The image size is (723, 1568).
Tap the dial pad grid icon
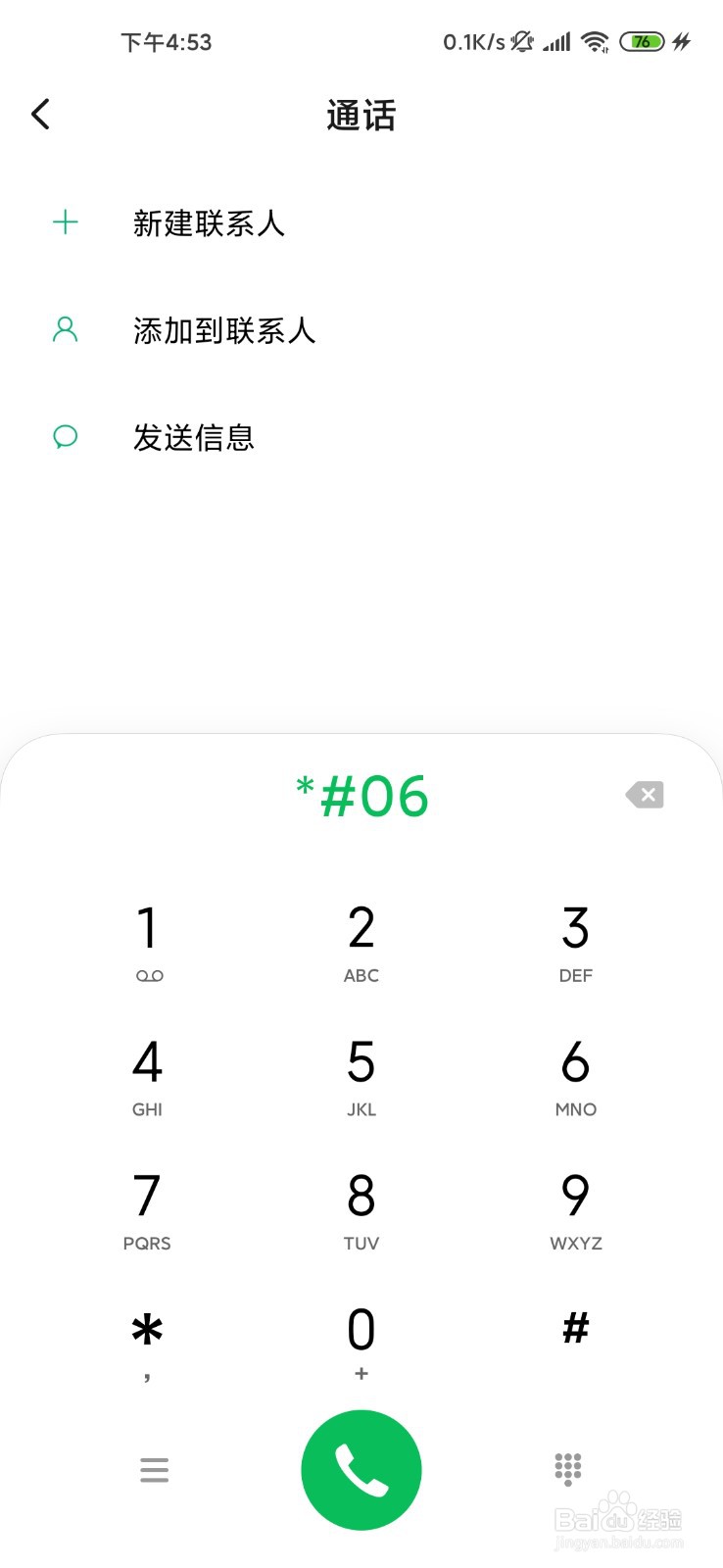(x=568, y=1469)
